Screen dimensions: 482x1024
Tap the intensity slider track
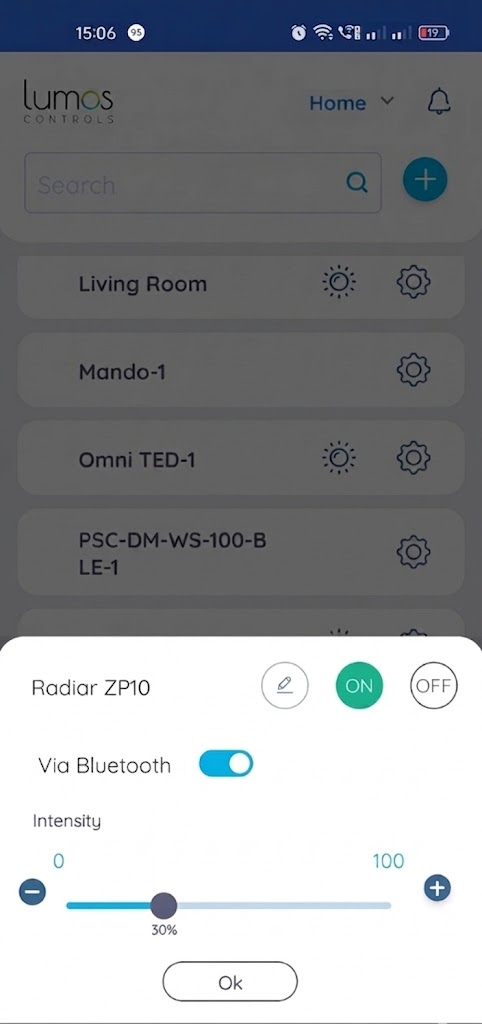coord(229,906)
